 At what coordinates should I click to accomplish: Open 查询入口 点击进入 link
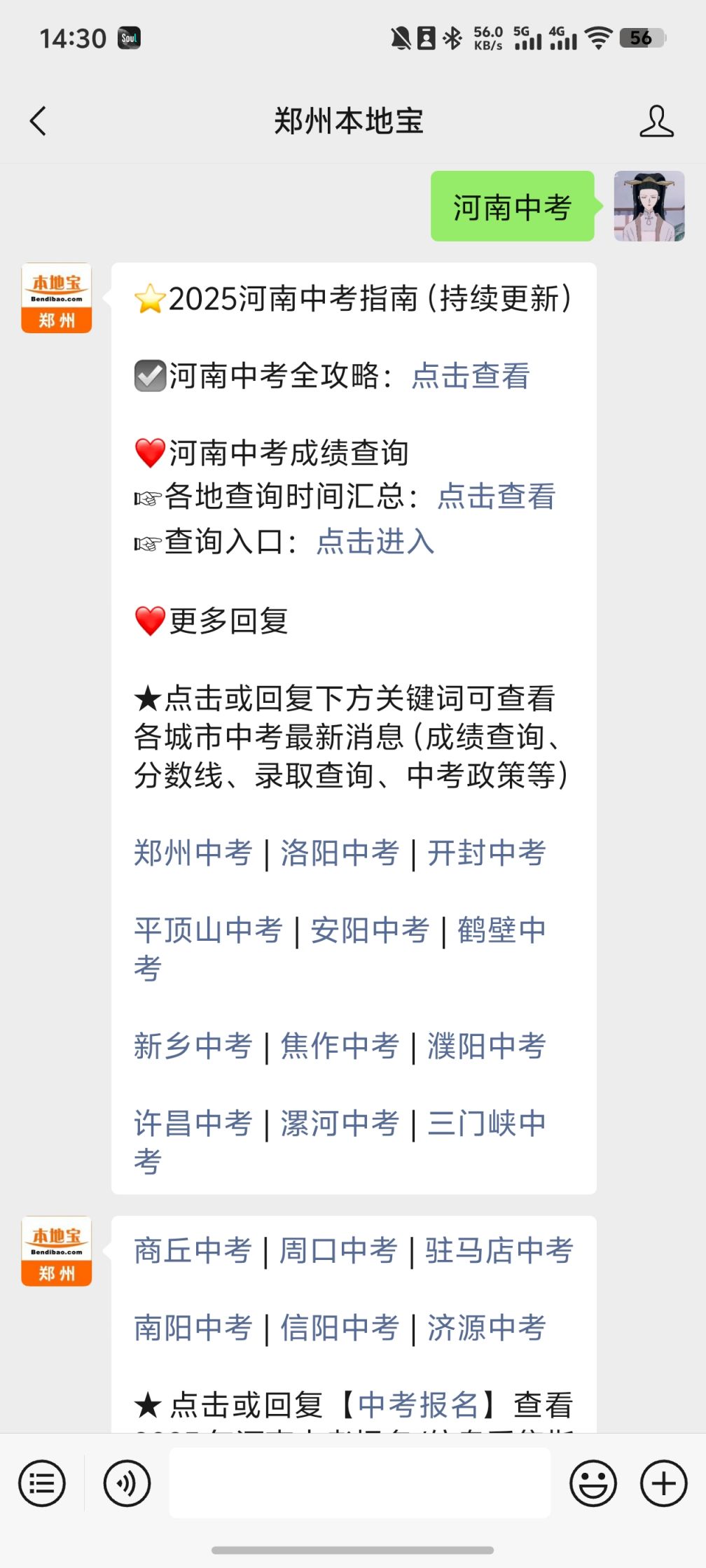[x=375, y=542]
